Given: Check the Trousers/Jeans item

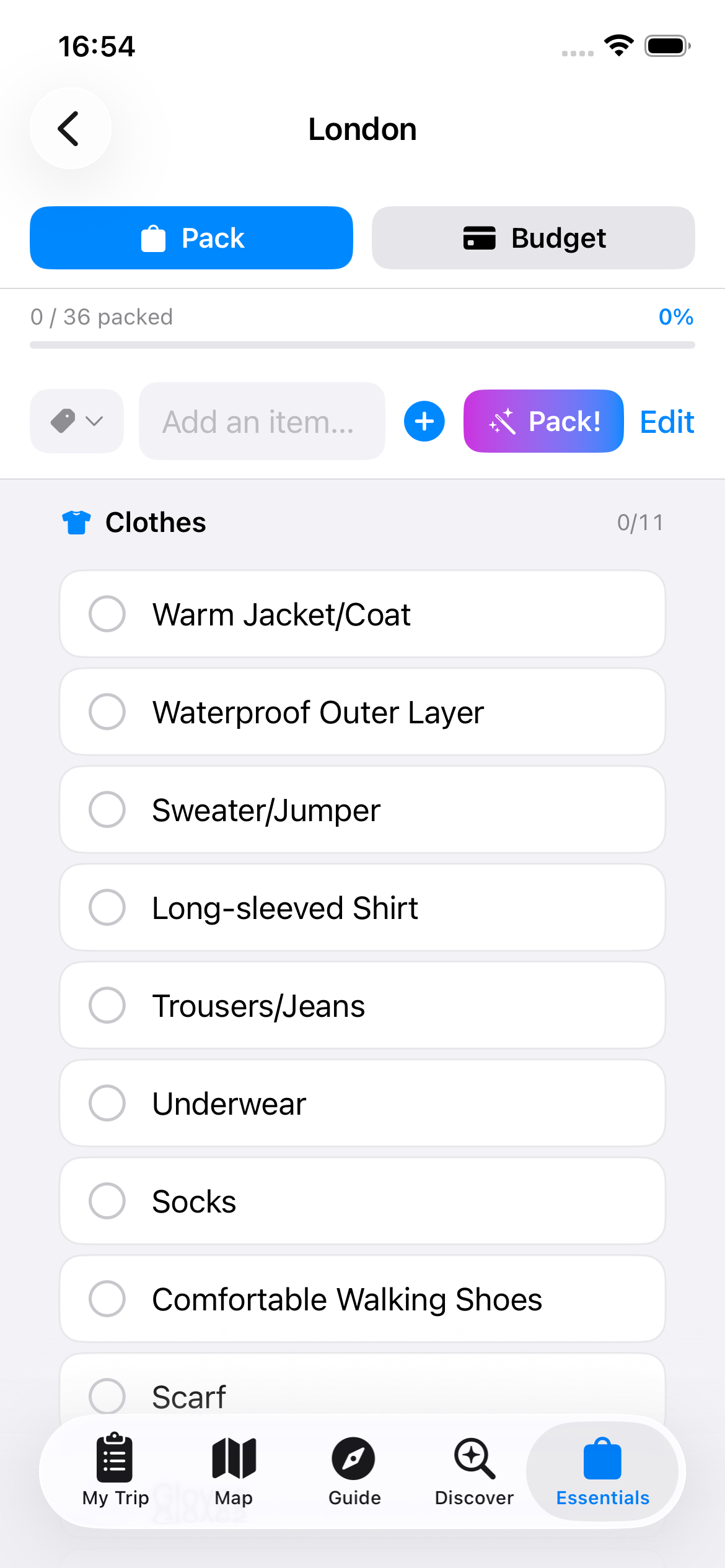Looking at the screenshot, I should tap(107, 1005).
